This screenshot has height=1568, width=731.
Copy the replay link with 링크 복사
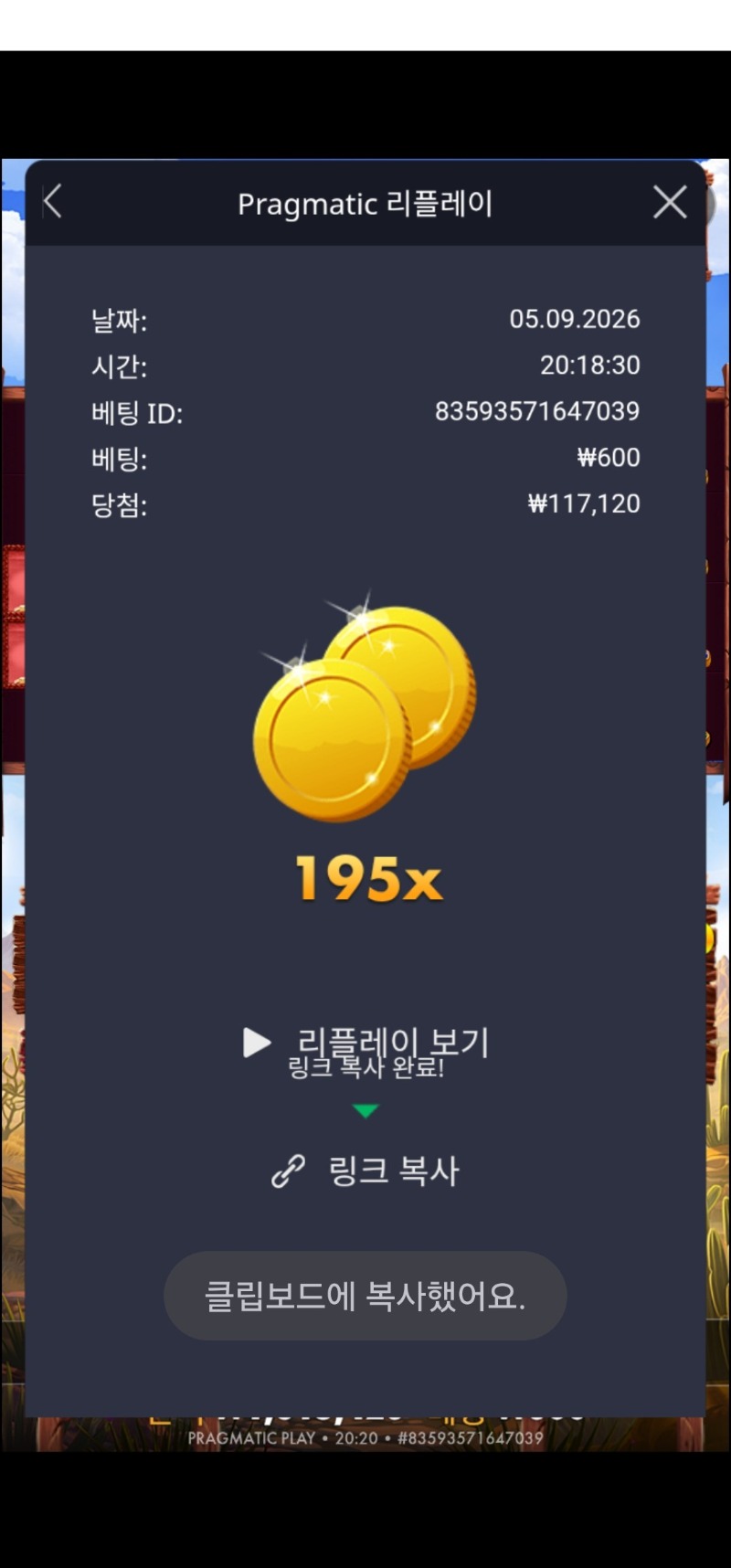click(x=365, y=1171)
